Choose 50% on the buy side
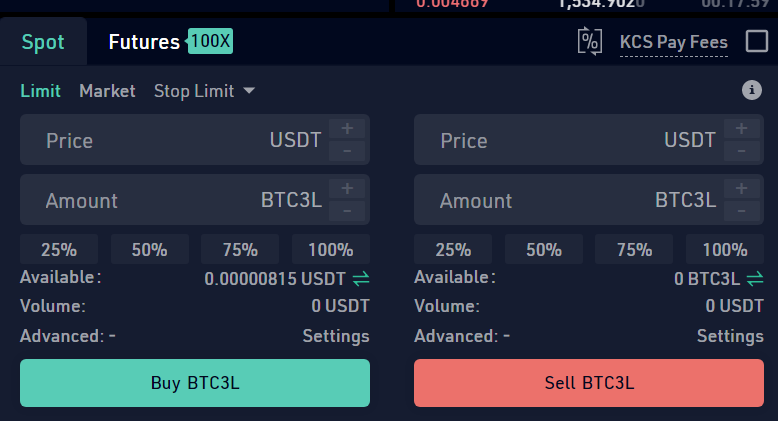This screenshot has width=778, height=421. [149, 250]
